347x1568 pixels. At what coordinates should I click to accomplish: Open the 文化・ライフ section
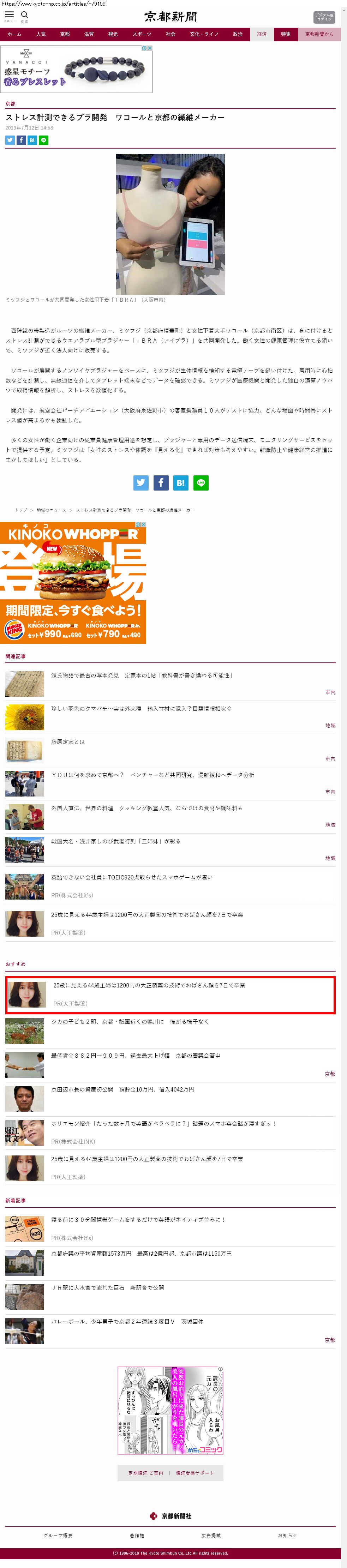click(x=204, y=34)
